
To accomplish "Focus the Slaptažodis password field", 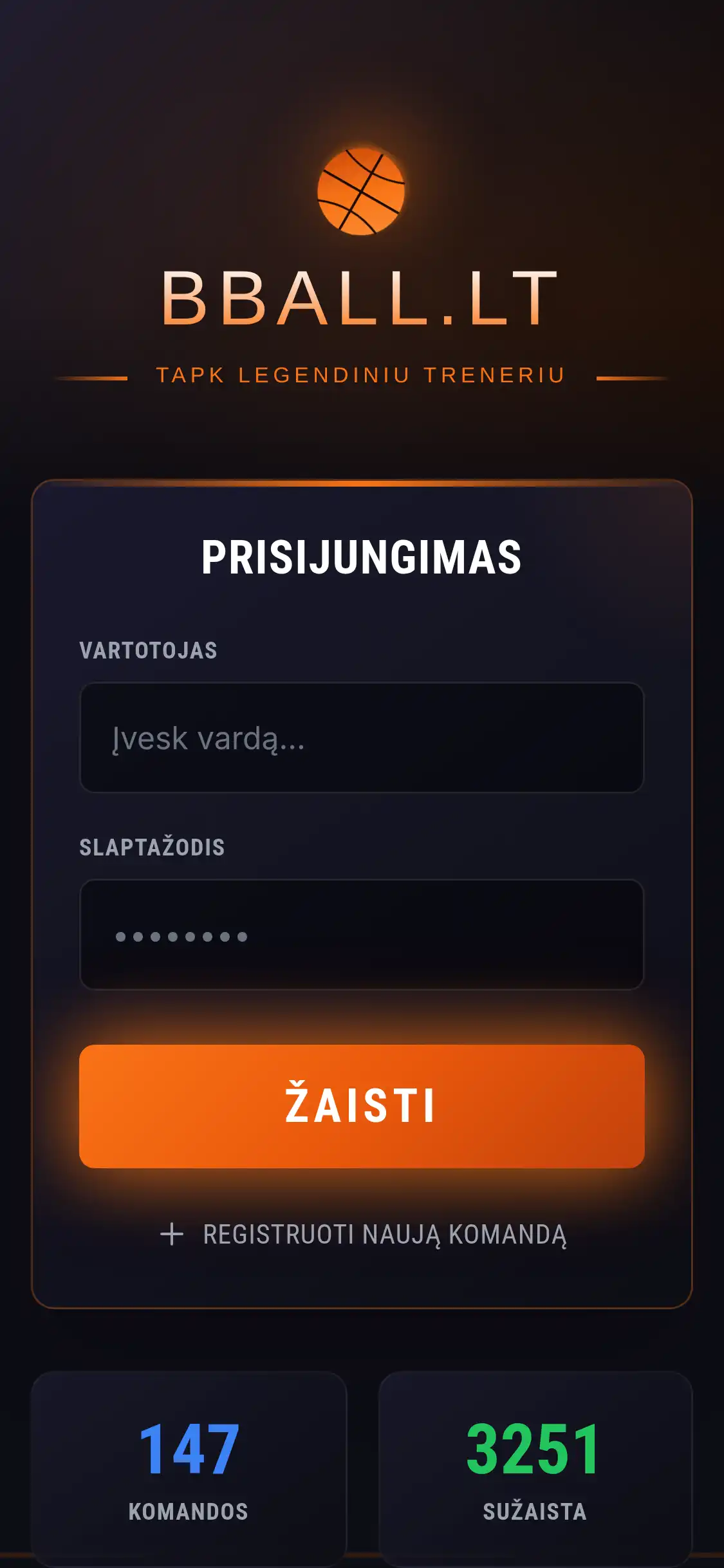I will (x=362, y=935).
